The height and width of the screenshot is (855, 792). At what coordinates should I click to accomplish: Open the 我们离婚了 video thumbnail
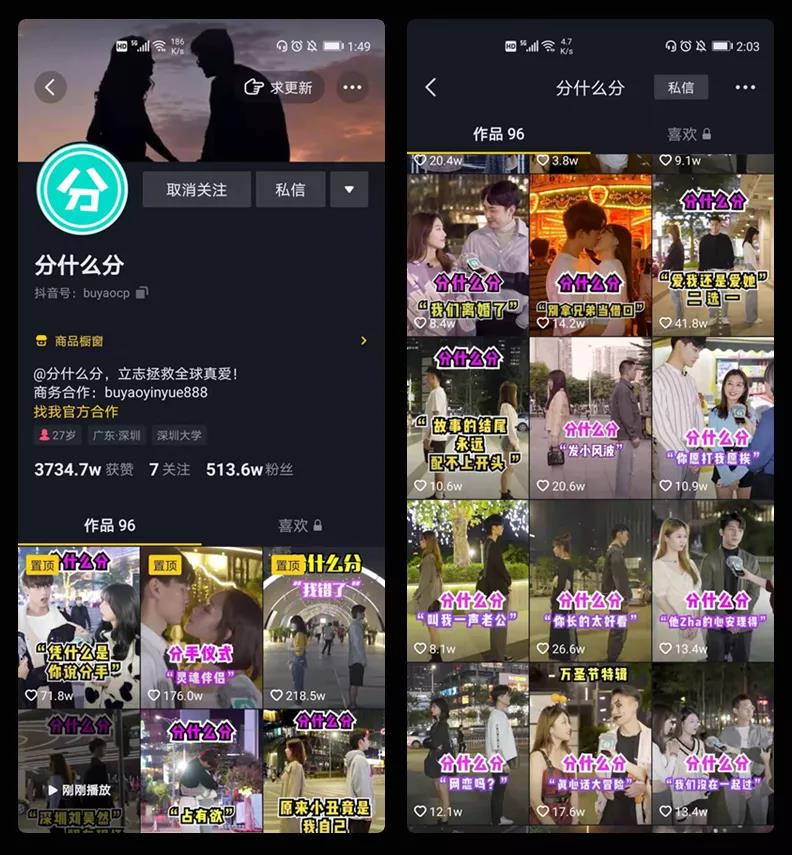point(465,250)
